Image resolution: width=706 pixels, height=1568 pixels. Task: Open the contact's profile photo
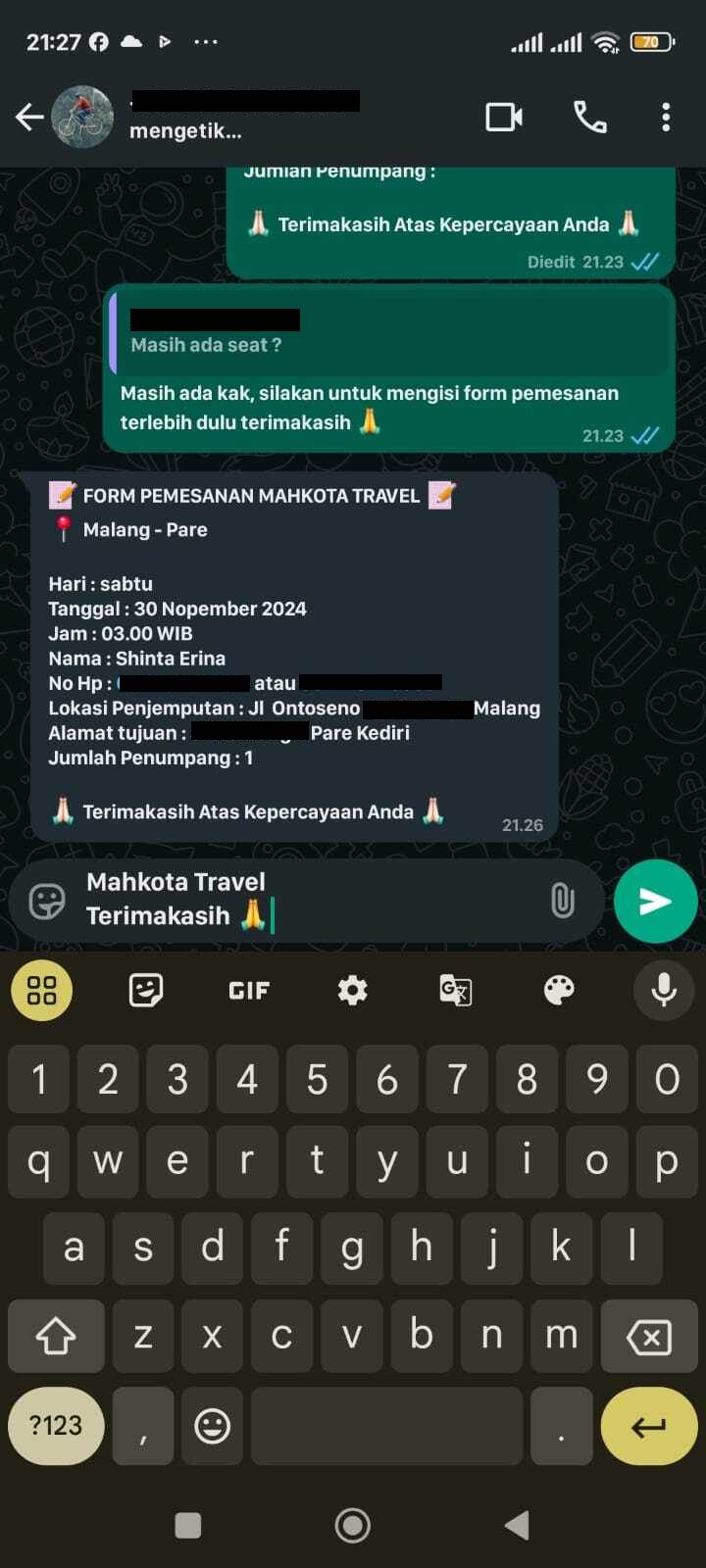coord(82,118)
